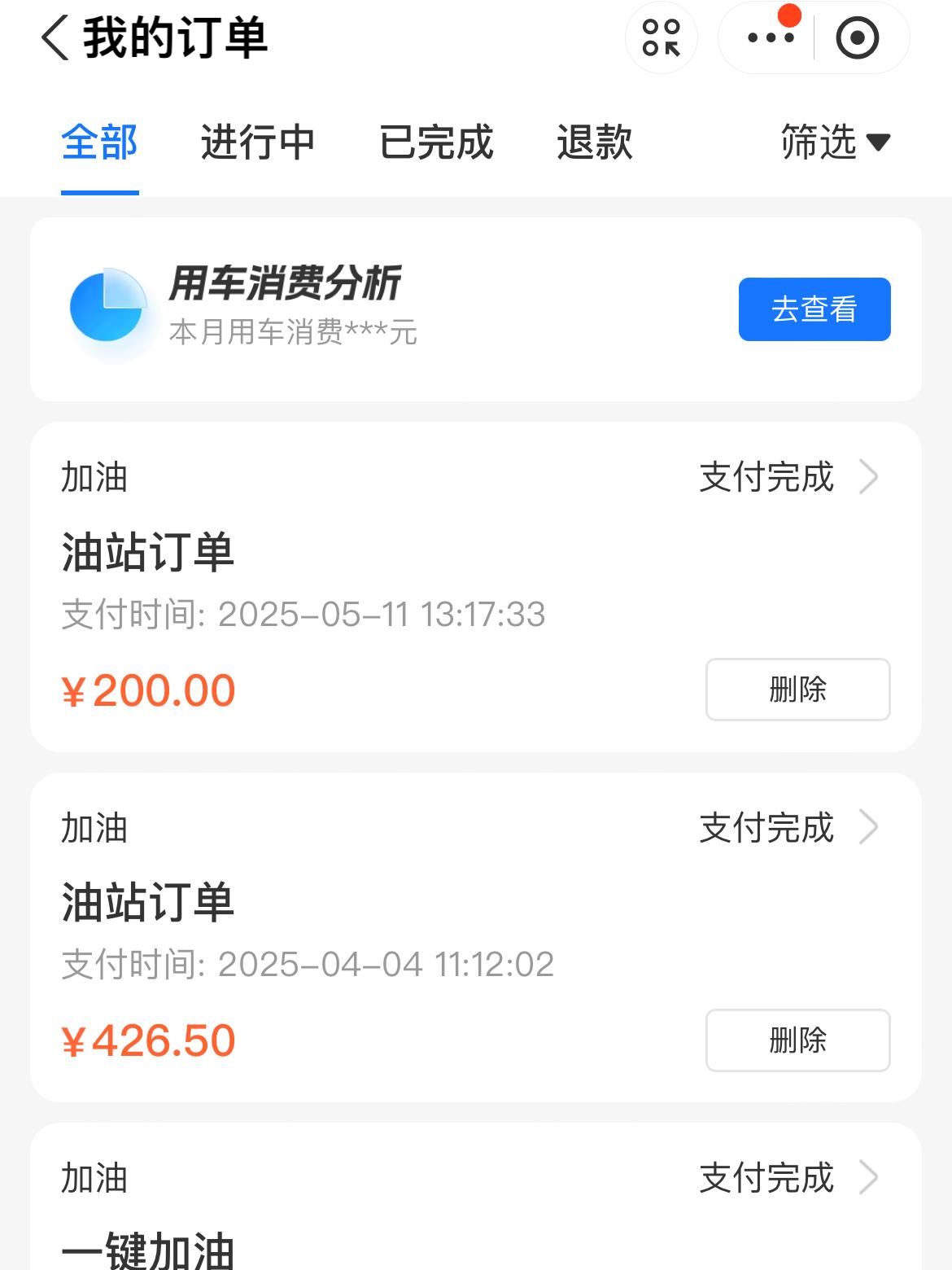Go back from 我的订单 page
Image resolution: width=952 pixels, height=1270 pixels.
point(55,38)
